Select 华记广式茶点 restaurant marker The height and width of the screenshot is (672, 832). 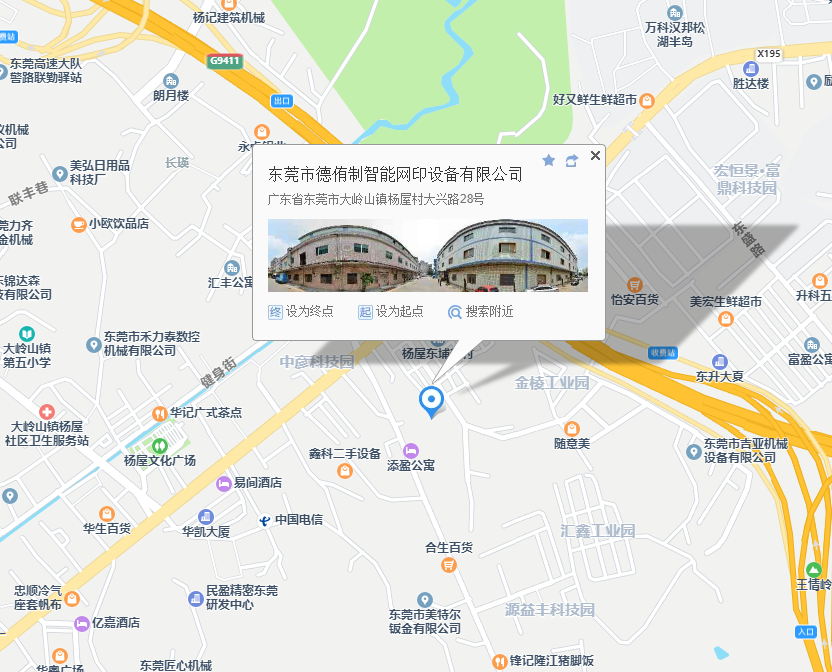pos(158,413)
